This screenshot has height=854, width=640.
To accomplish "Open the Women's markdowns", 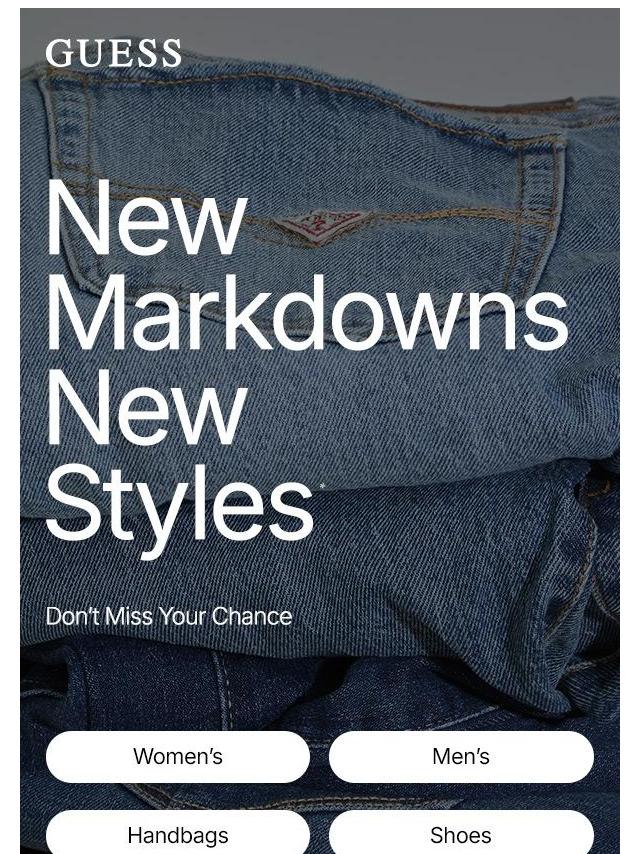I will pos(178,757).
